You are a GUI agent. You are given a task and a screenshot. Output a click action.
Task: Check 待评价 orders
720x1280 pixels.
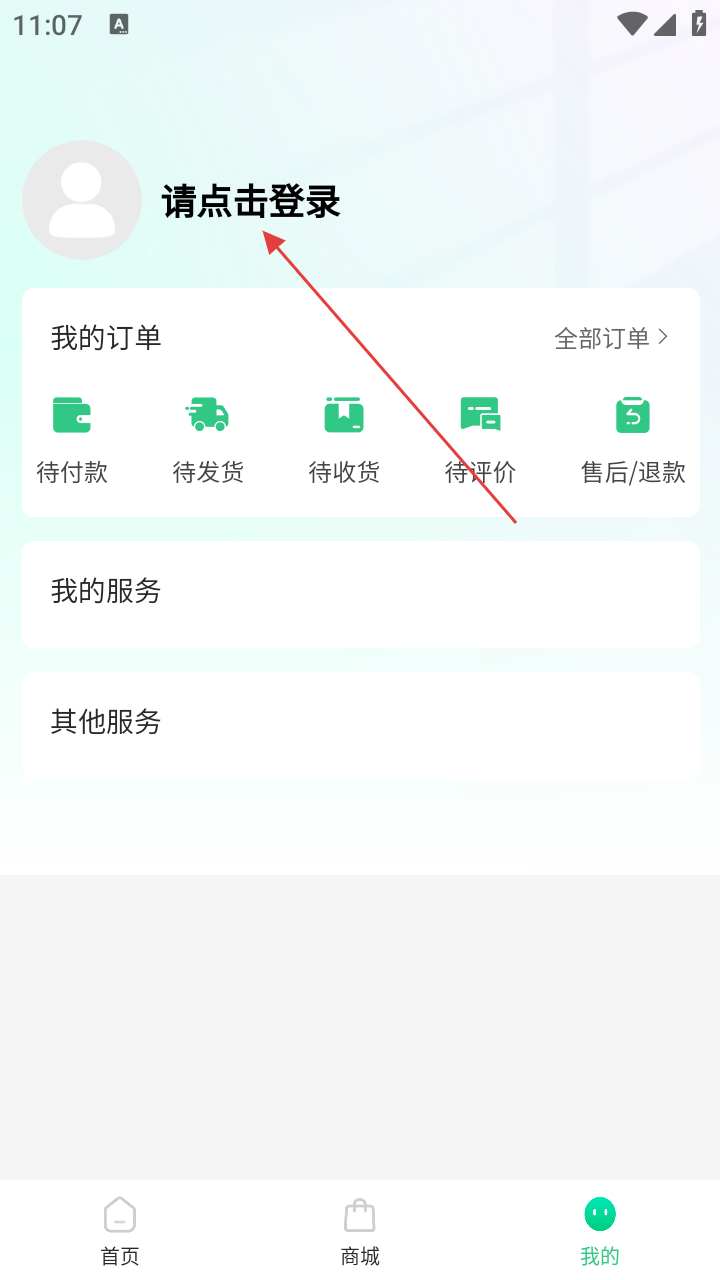[x=480, y=438]
